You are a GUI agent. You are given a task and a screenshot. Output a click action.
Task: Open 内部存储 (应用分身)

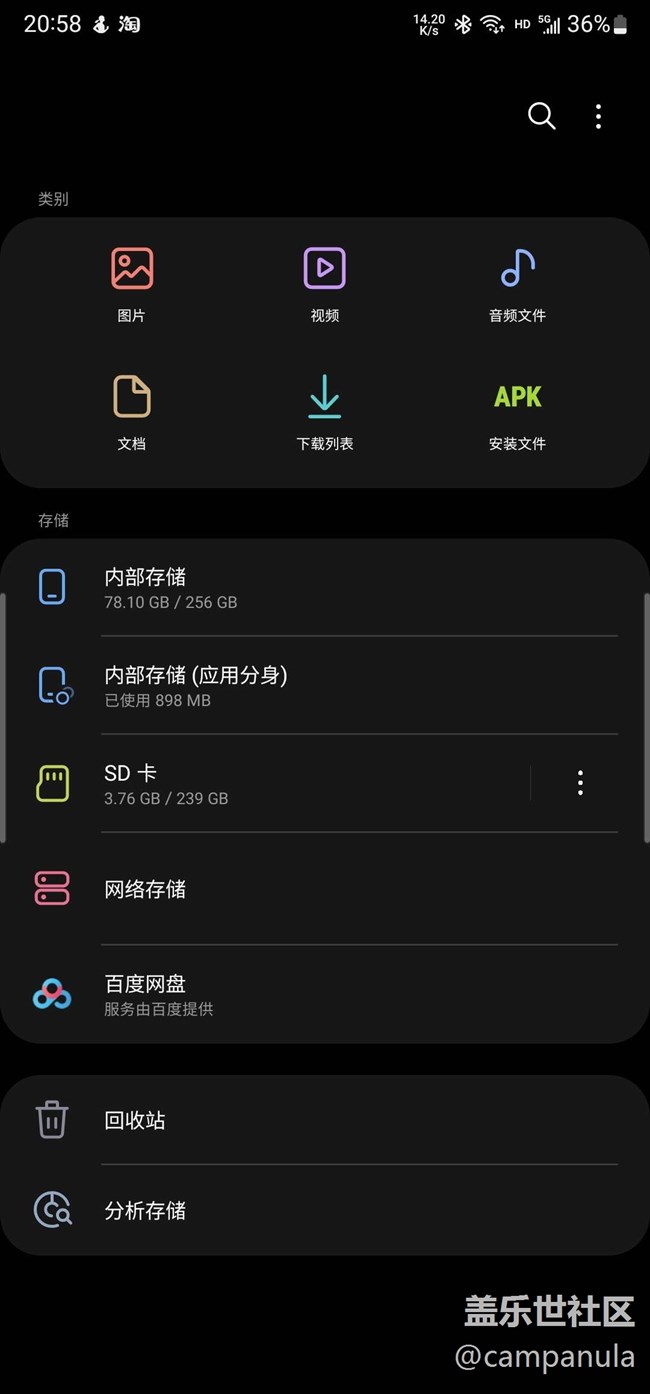pos(325,686)
